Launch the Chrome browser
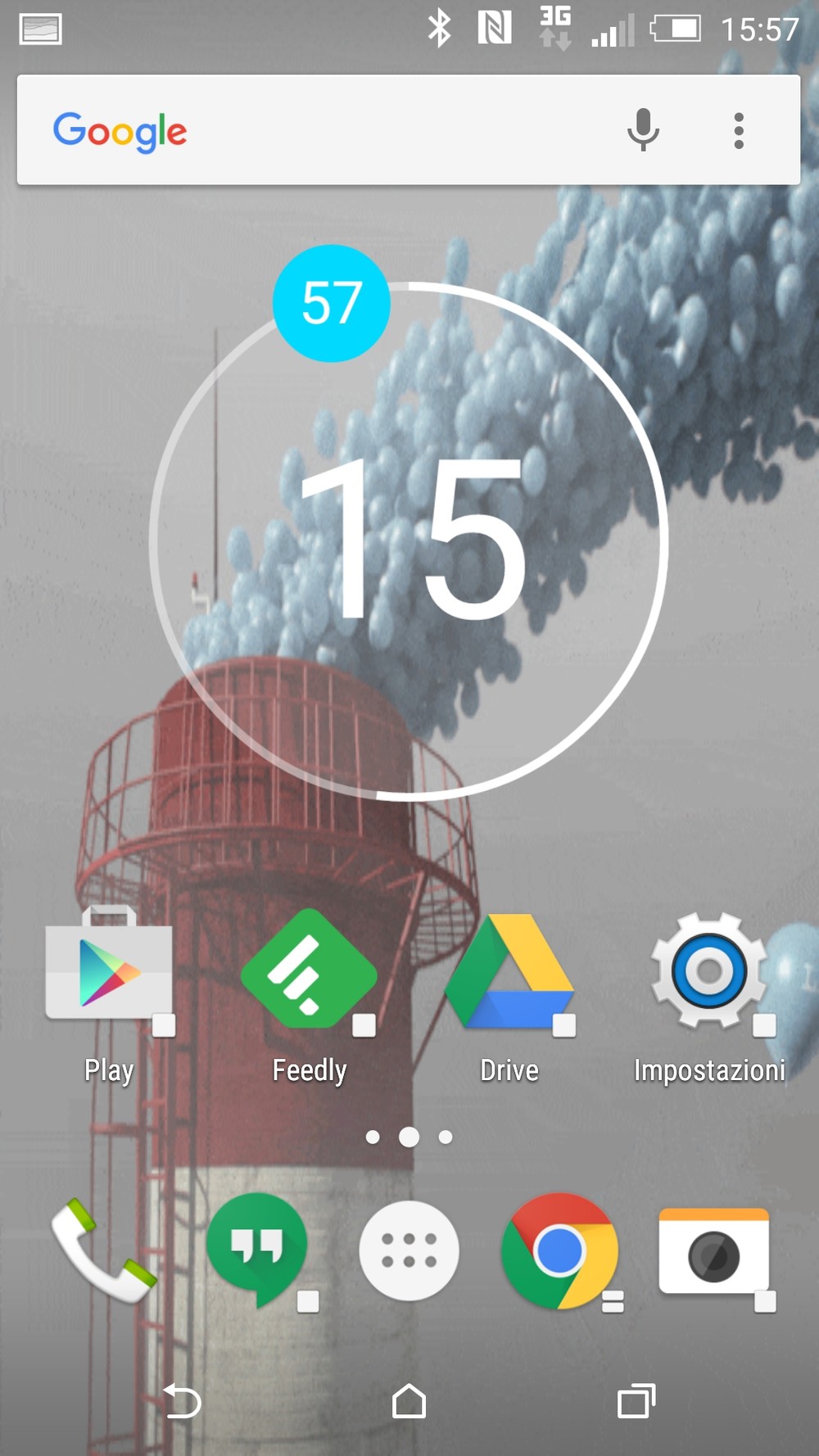The image size is (819, 1456). pos(559,1250)
